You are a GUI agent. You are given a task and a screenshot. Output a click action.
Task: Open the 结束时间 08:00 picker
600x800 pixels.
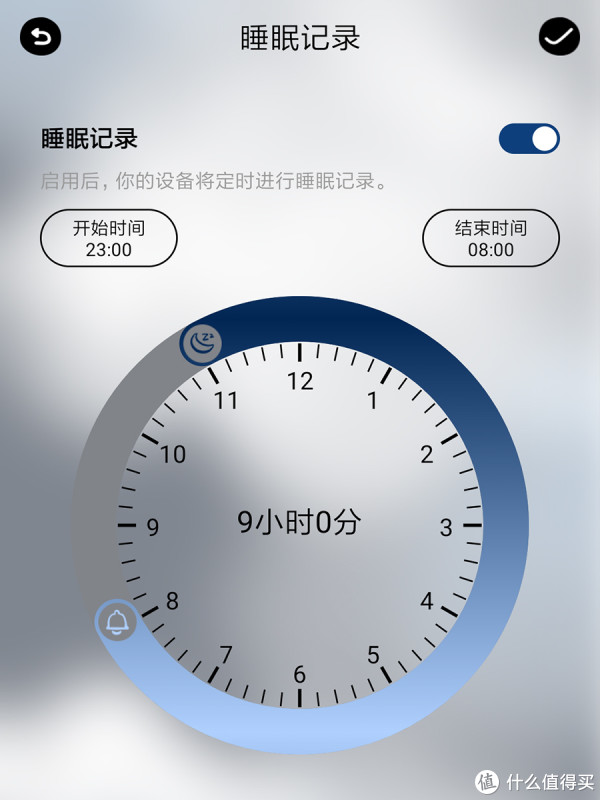pyautogui.click(x=491, y=238)
